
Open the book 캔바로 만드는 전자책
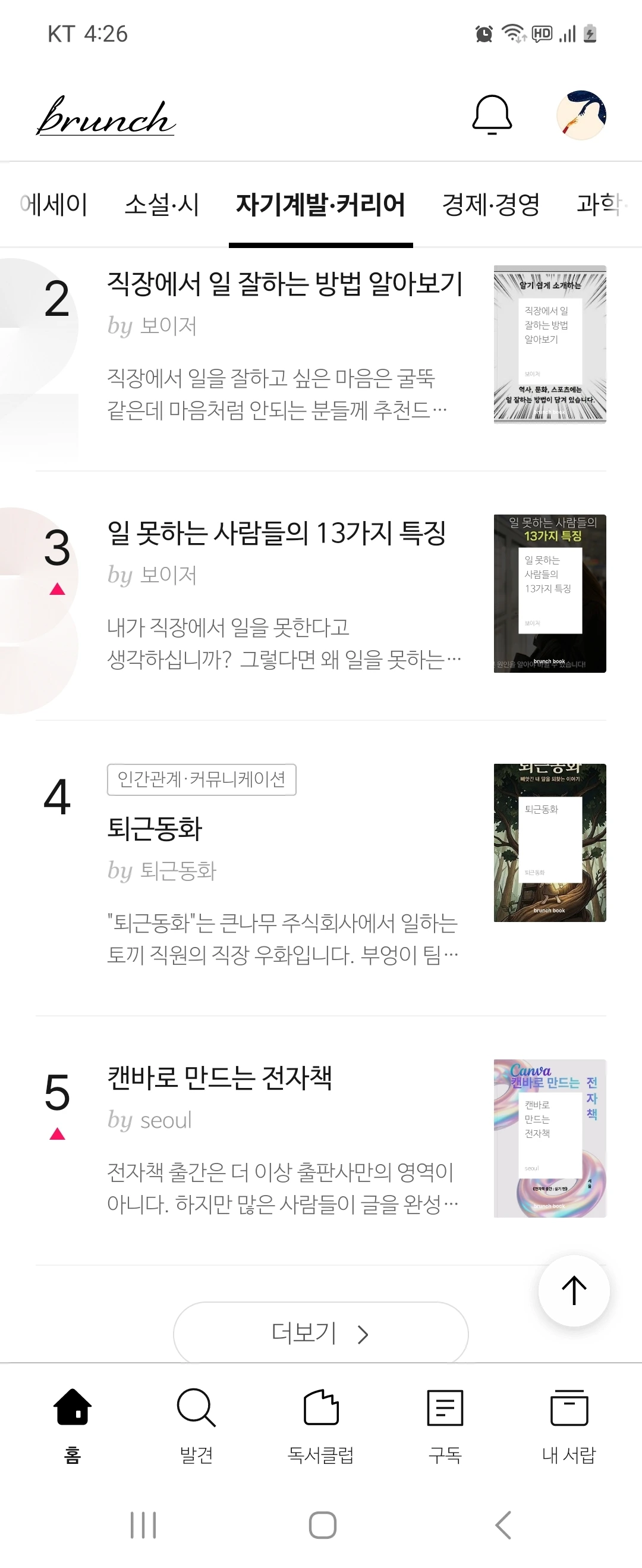[x=320, y=1139]
